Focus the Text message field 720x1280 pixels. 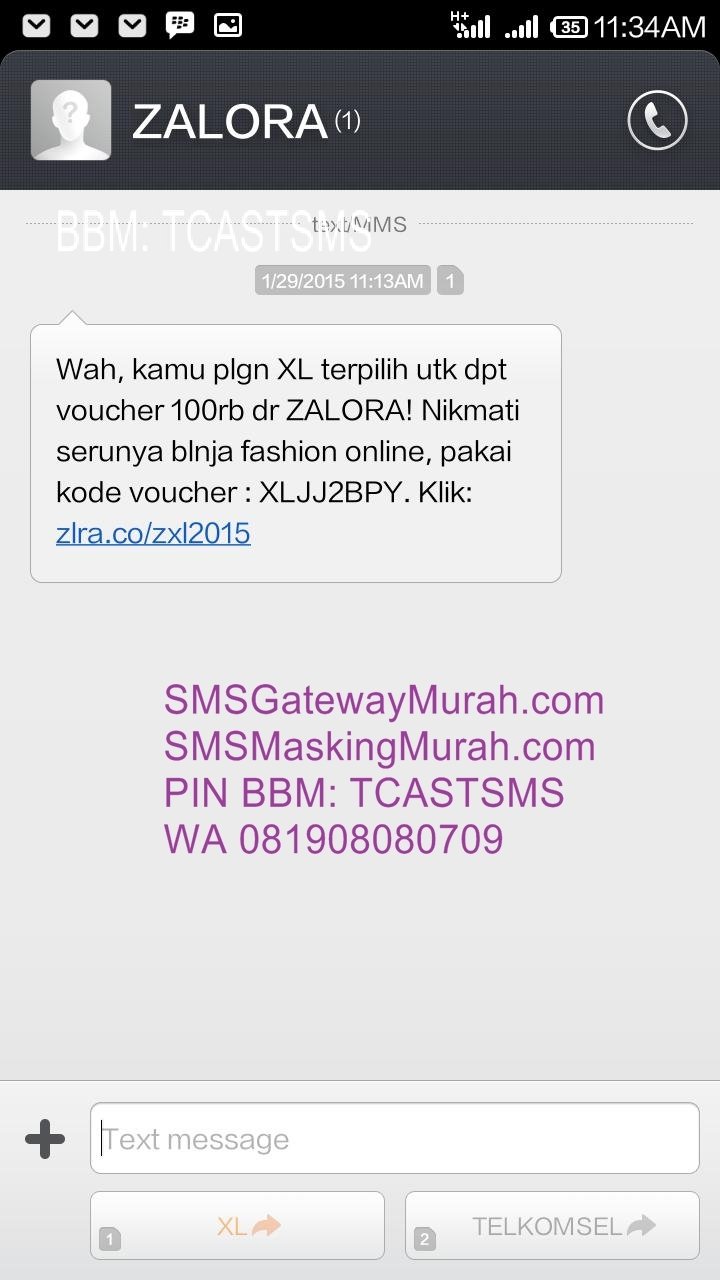tap(395, 1138)
